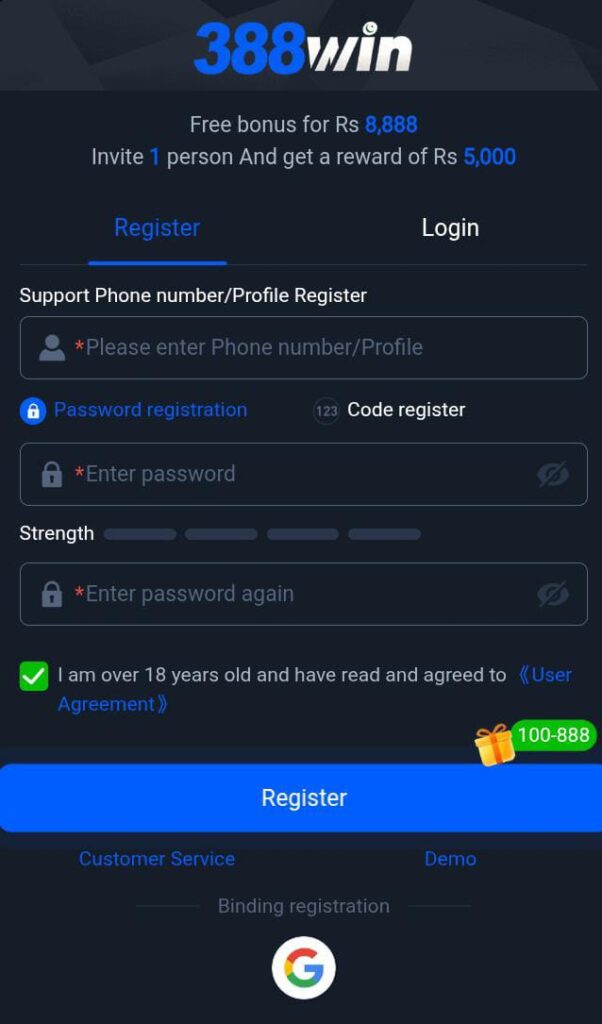Uncheck the over 18 agreement checkbox
Image resolution: width=602 pixels, height=1024 pixels.
(x=34, y=676)
